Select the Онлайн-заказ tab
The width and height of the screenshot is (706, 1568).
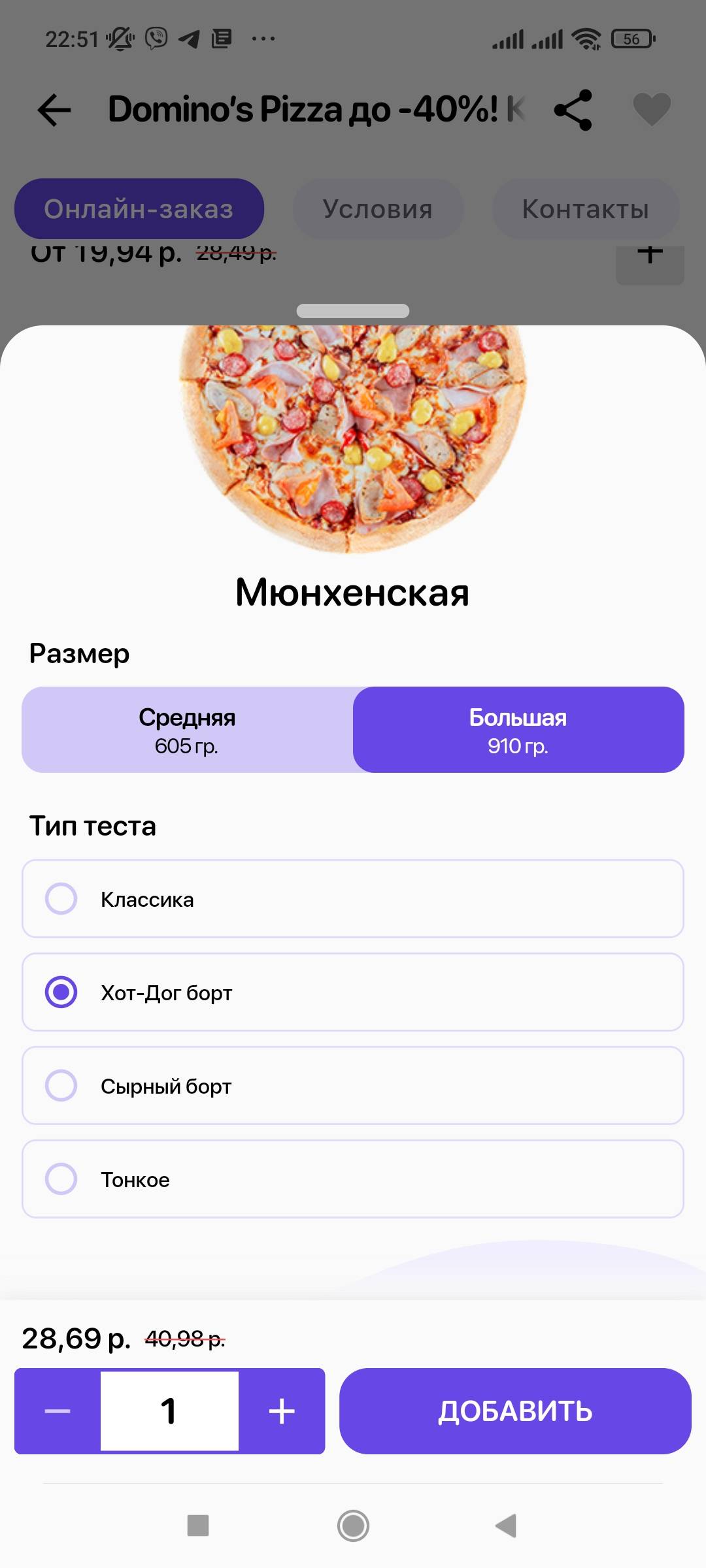139,209
